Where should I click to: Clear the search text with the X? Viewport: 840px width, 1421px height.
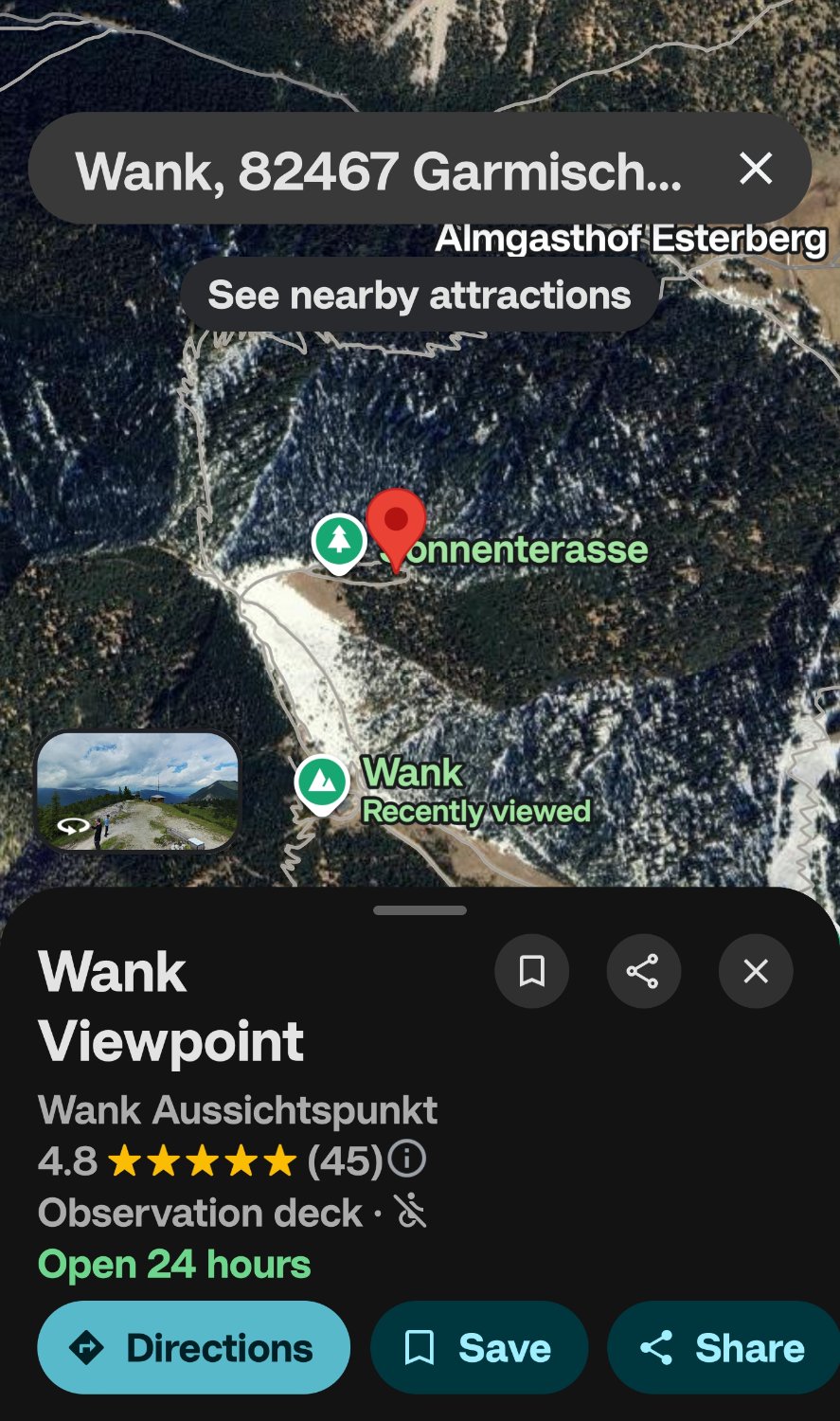click(x=756, y=170)
